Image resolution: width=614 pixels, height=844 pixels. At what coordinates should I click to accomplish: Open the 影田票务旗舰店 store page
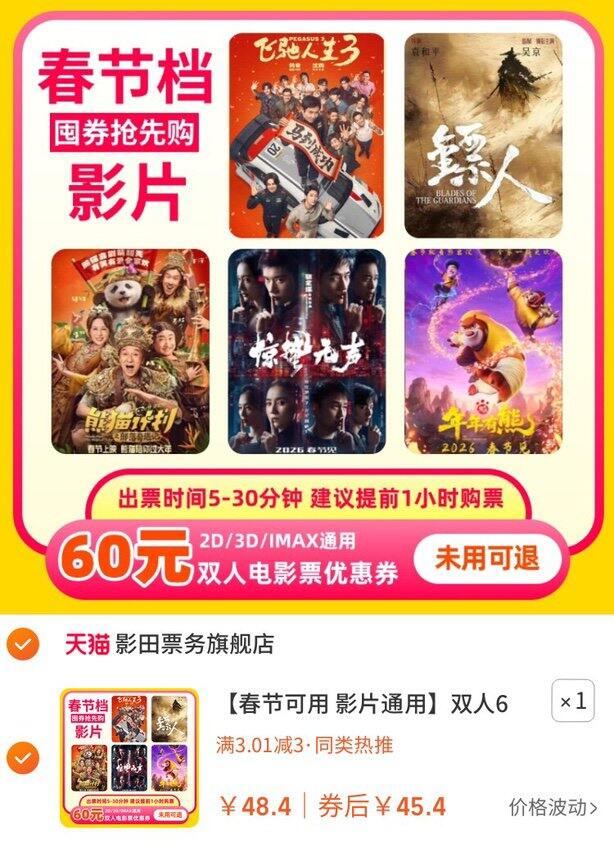(194, 644)
